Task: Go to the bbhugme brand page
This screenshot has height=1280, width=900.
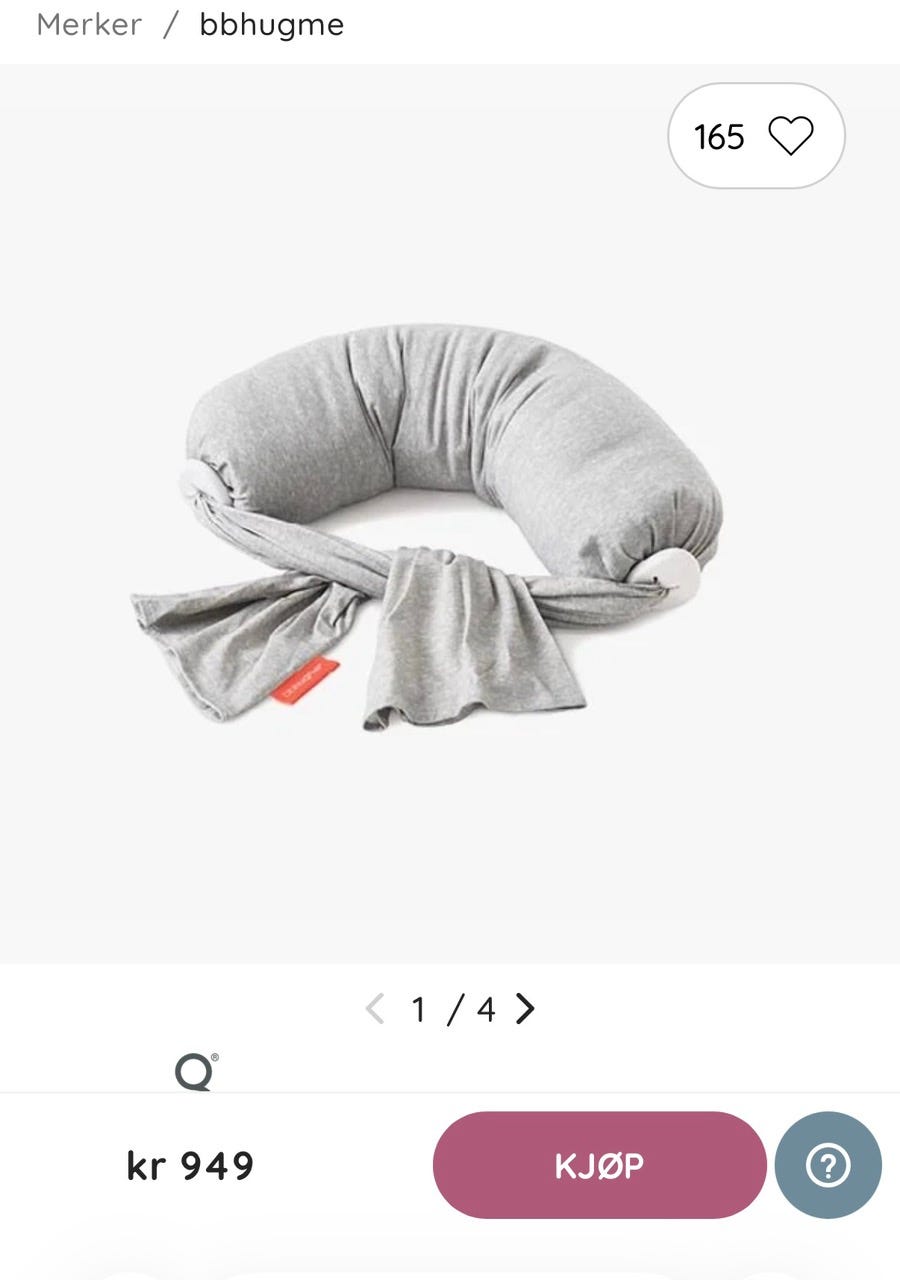Action: coord(271,25)
